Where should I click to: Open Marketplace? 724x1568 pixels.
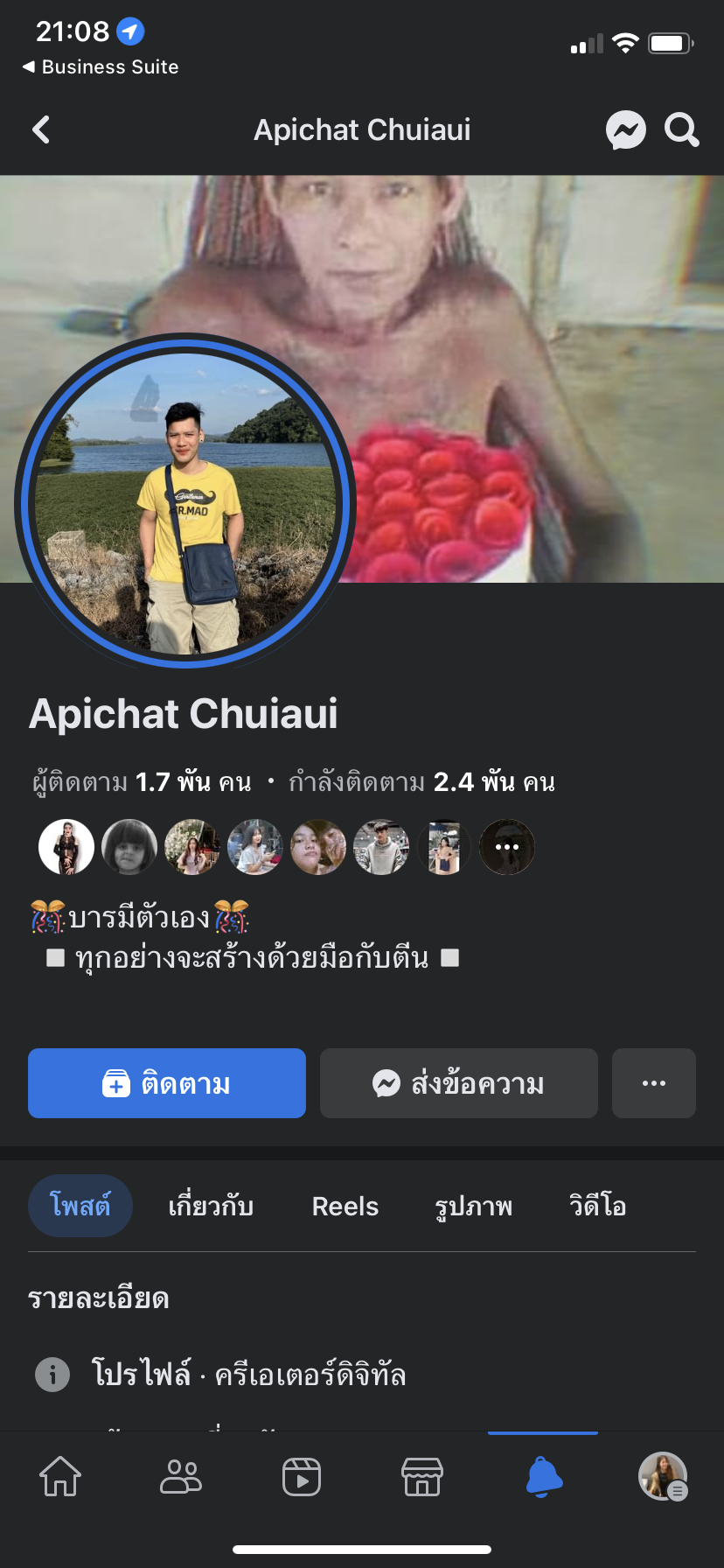click(x=422, y=1477)
